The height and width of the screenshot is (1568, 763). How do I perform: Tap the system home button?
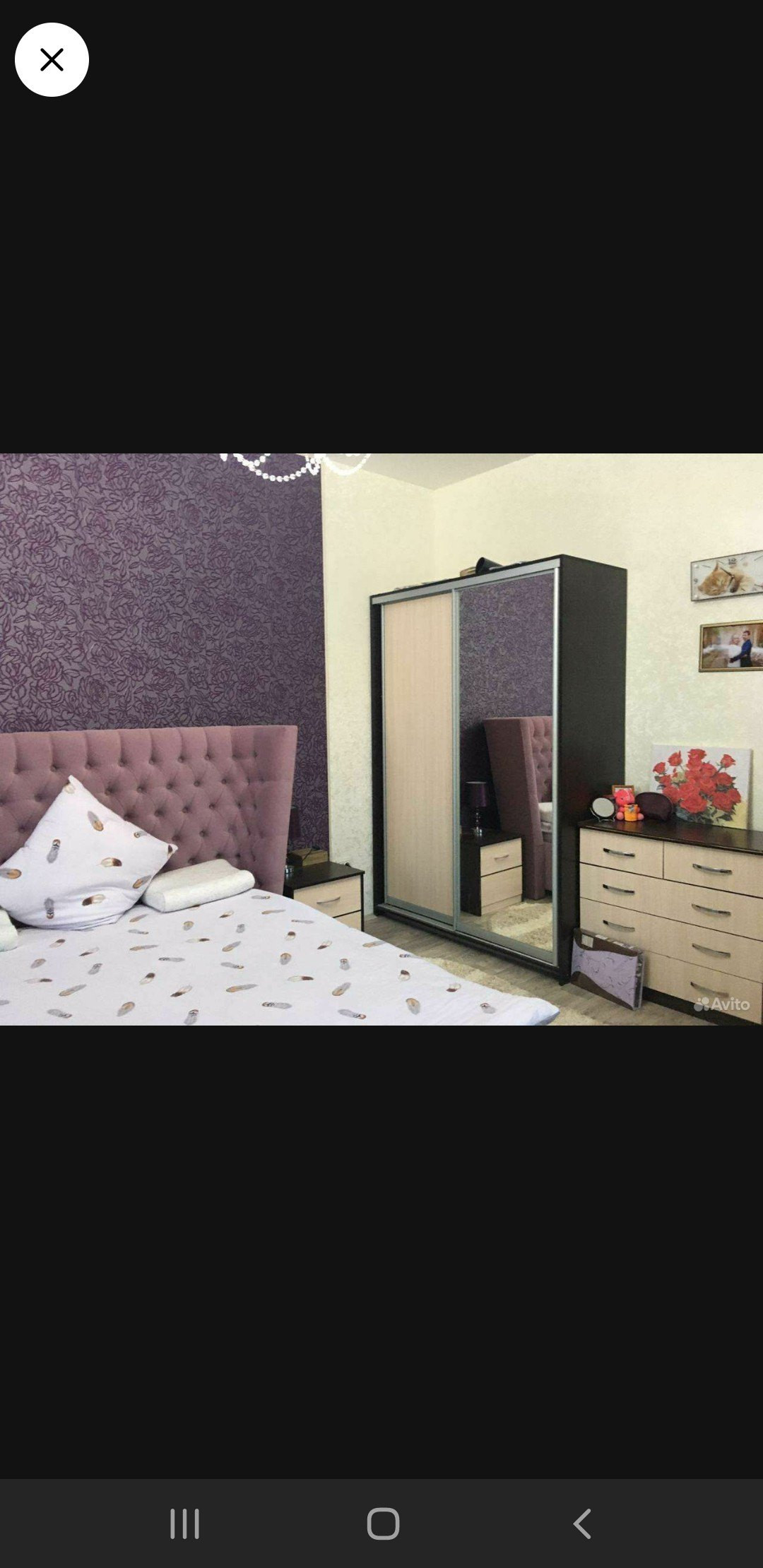383,1524
